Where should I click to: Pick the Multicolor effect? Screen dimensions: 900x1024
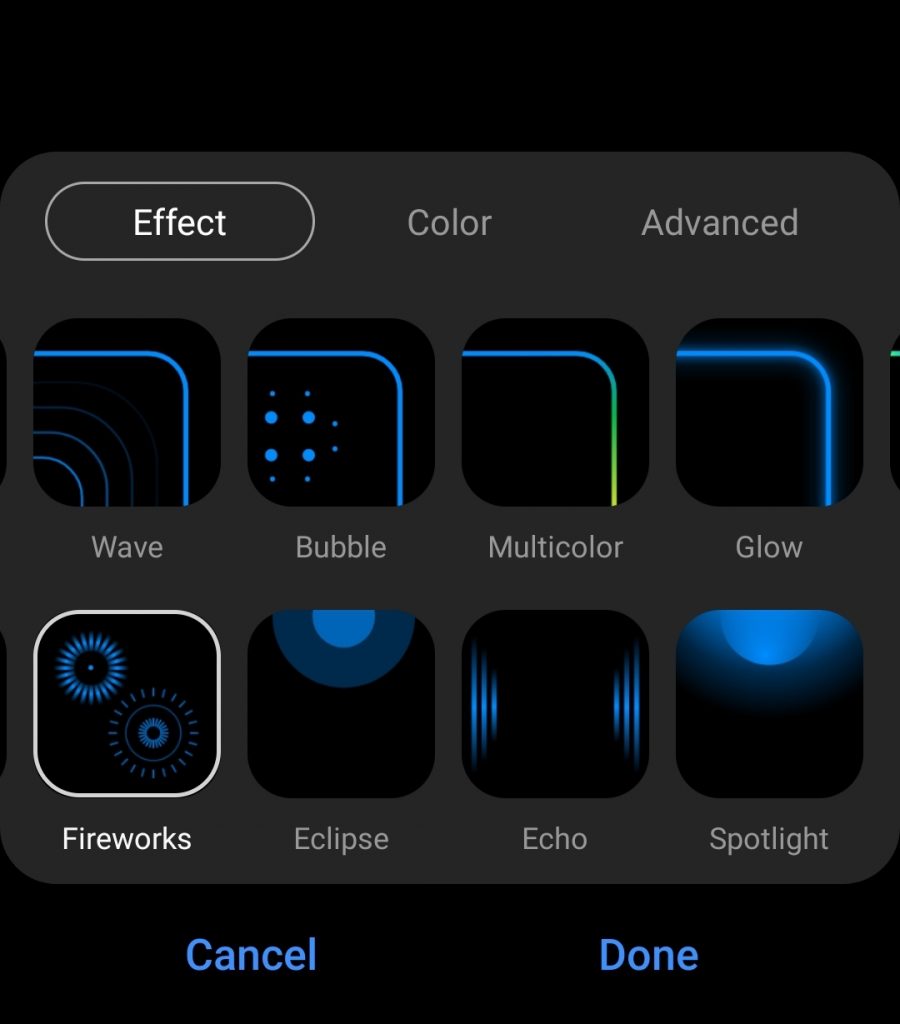tap(555, 412)
